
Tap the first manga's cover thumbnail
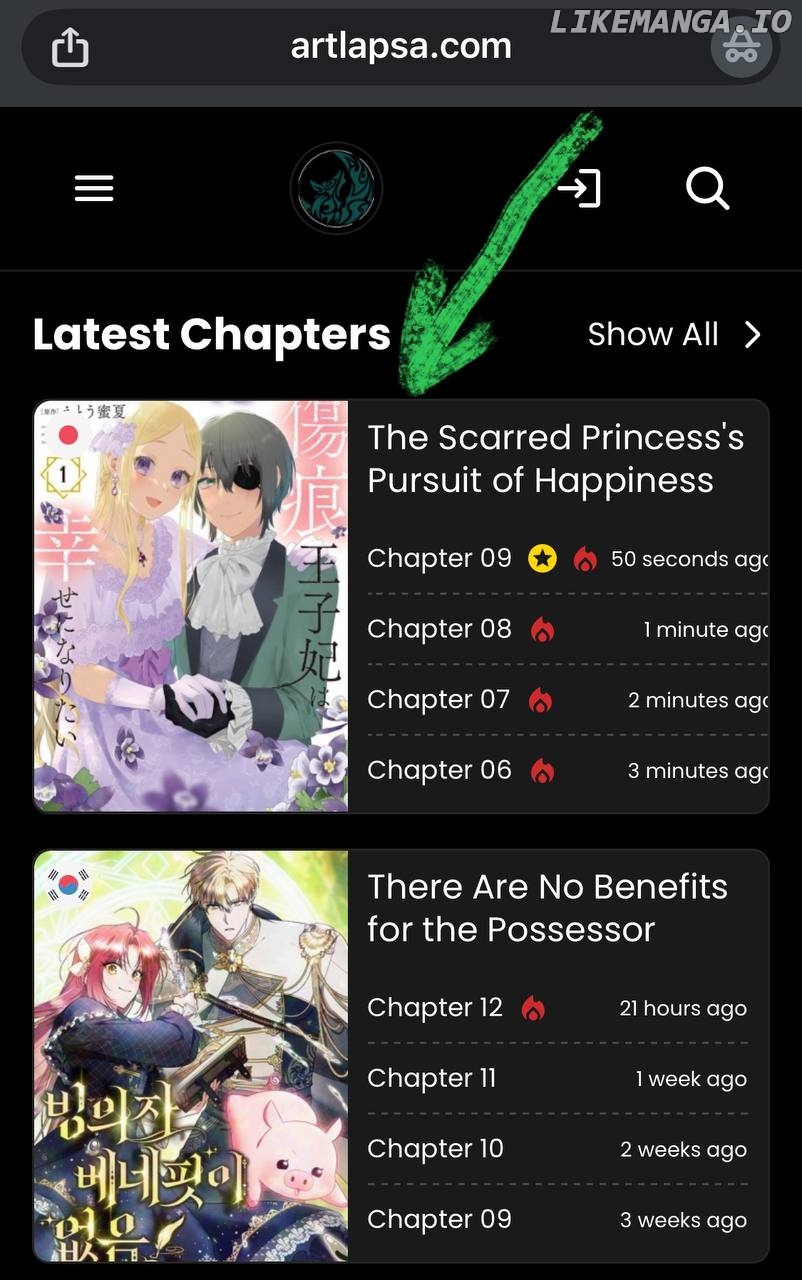point(190,605)
